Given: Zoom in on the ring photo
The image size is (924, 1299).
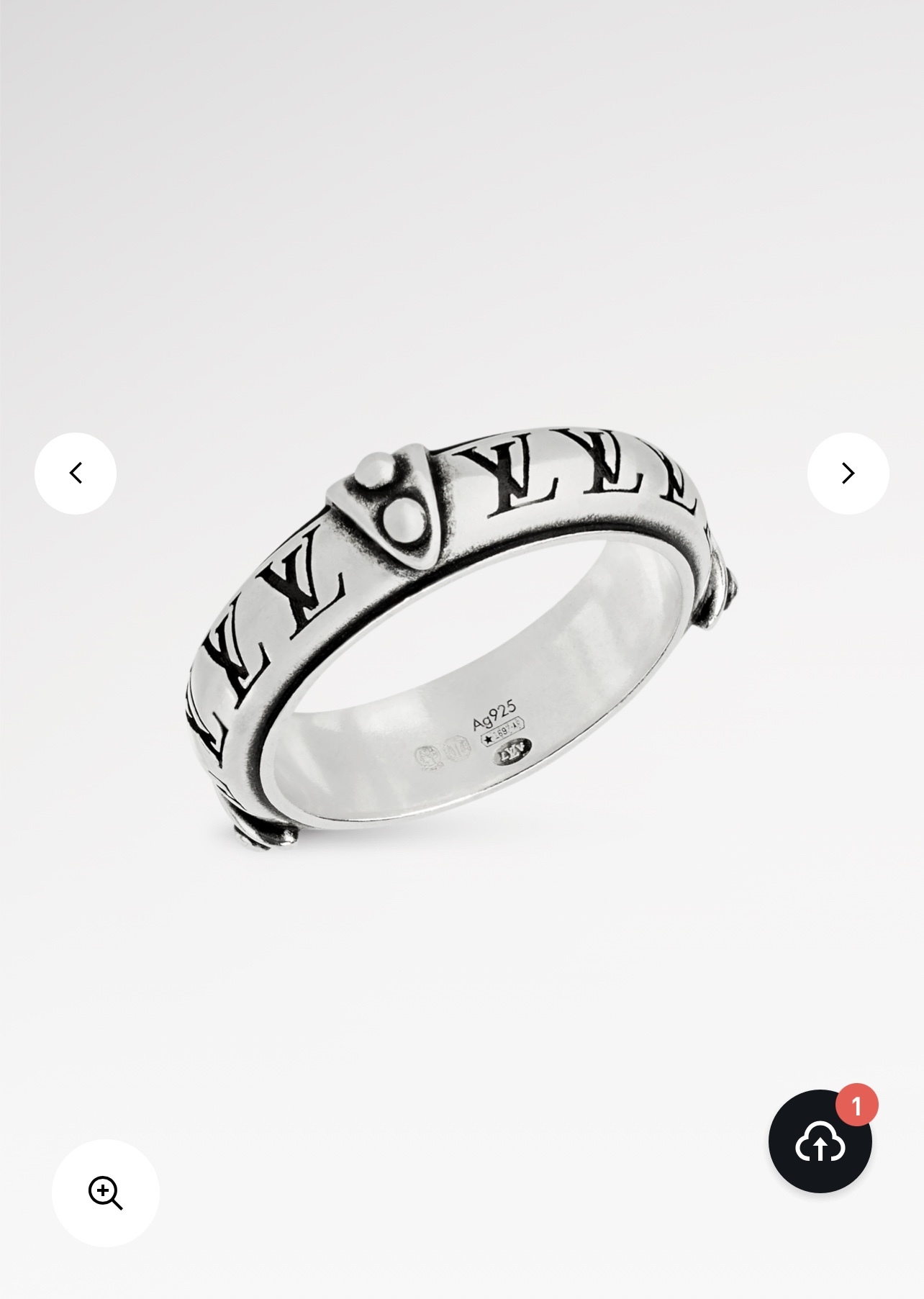Looking at the screenshot, I should pos(106,1192).
